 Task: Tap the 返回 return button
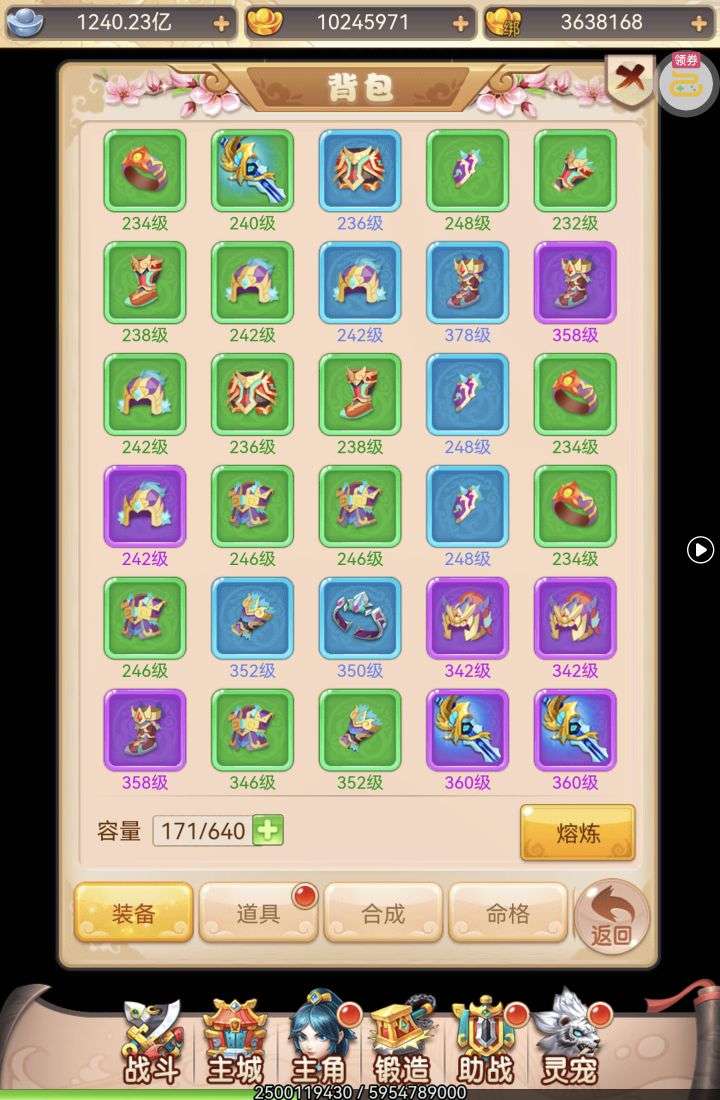pos(611,918)
